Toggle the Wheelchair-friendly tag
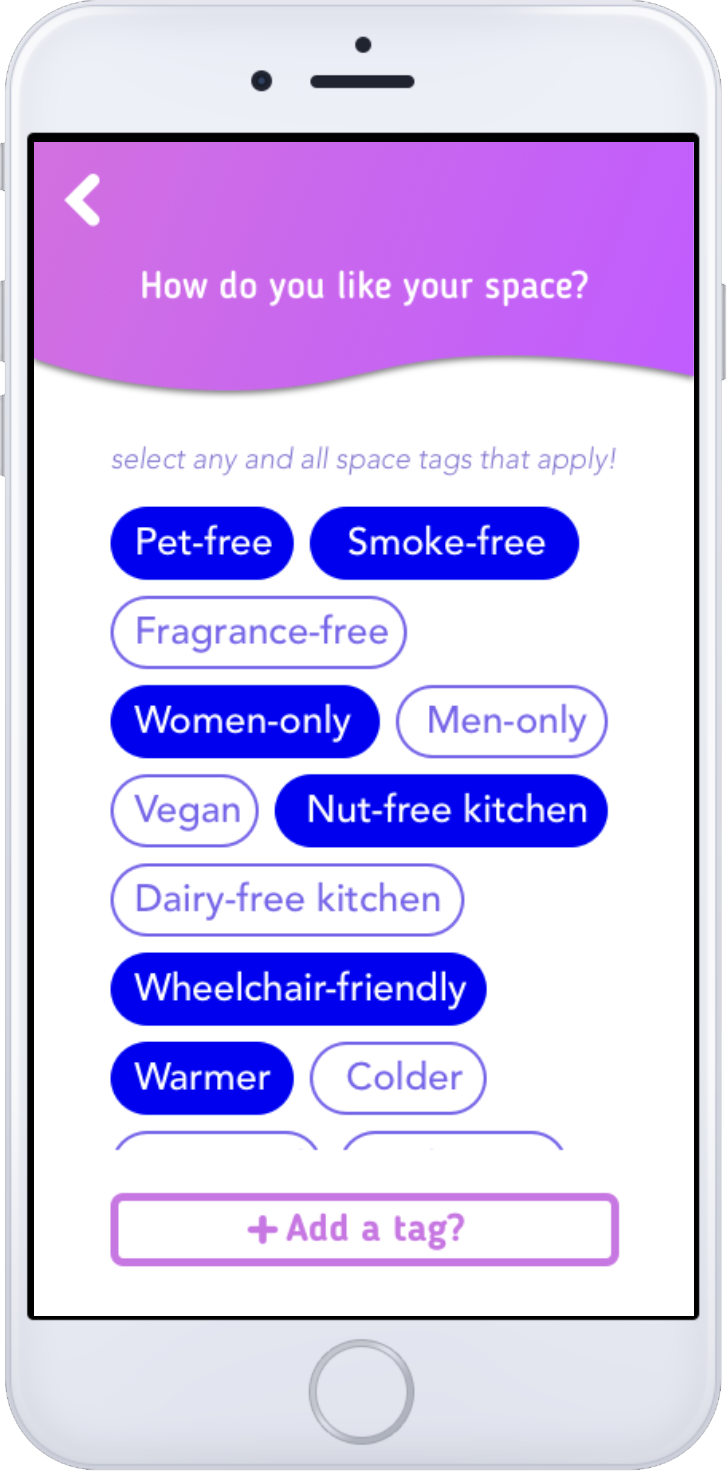727x1471 pixels. pos(298,989)
